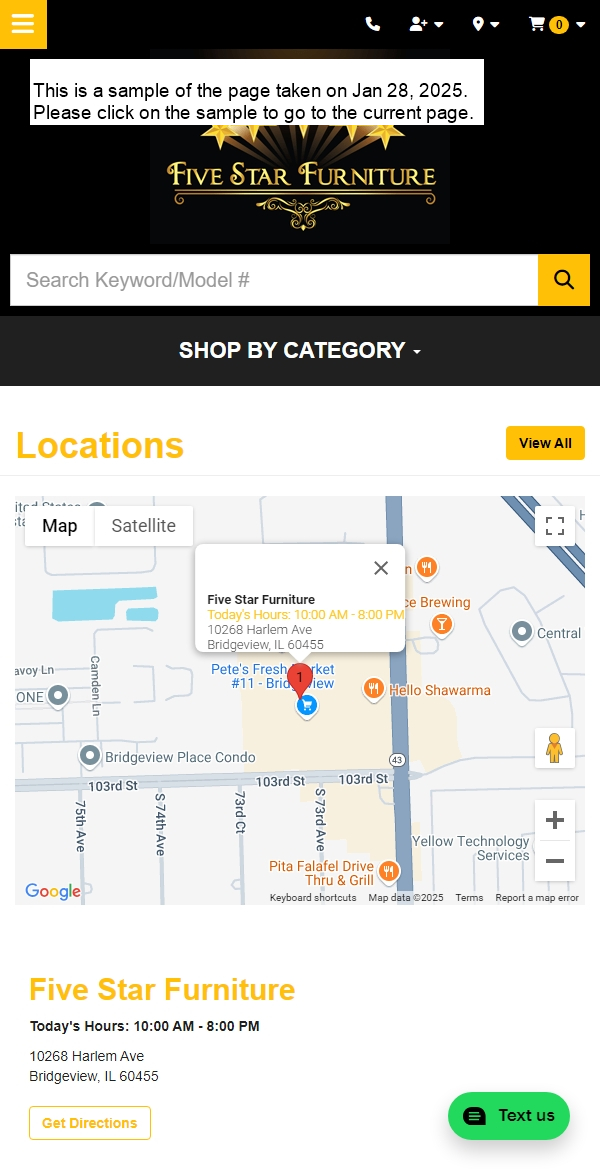Open the shopping cart dropdown
The image size is (600, 1170).
pos(556,24)
